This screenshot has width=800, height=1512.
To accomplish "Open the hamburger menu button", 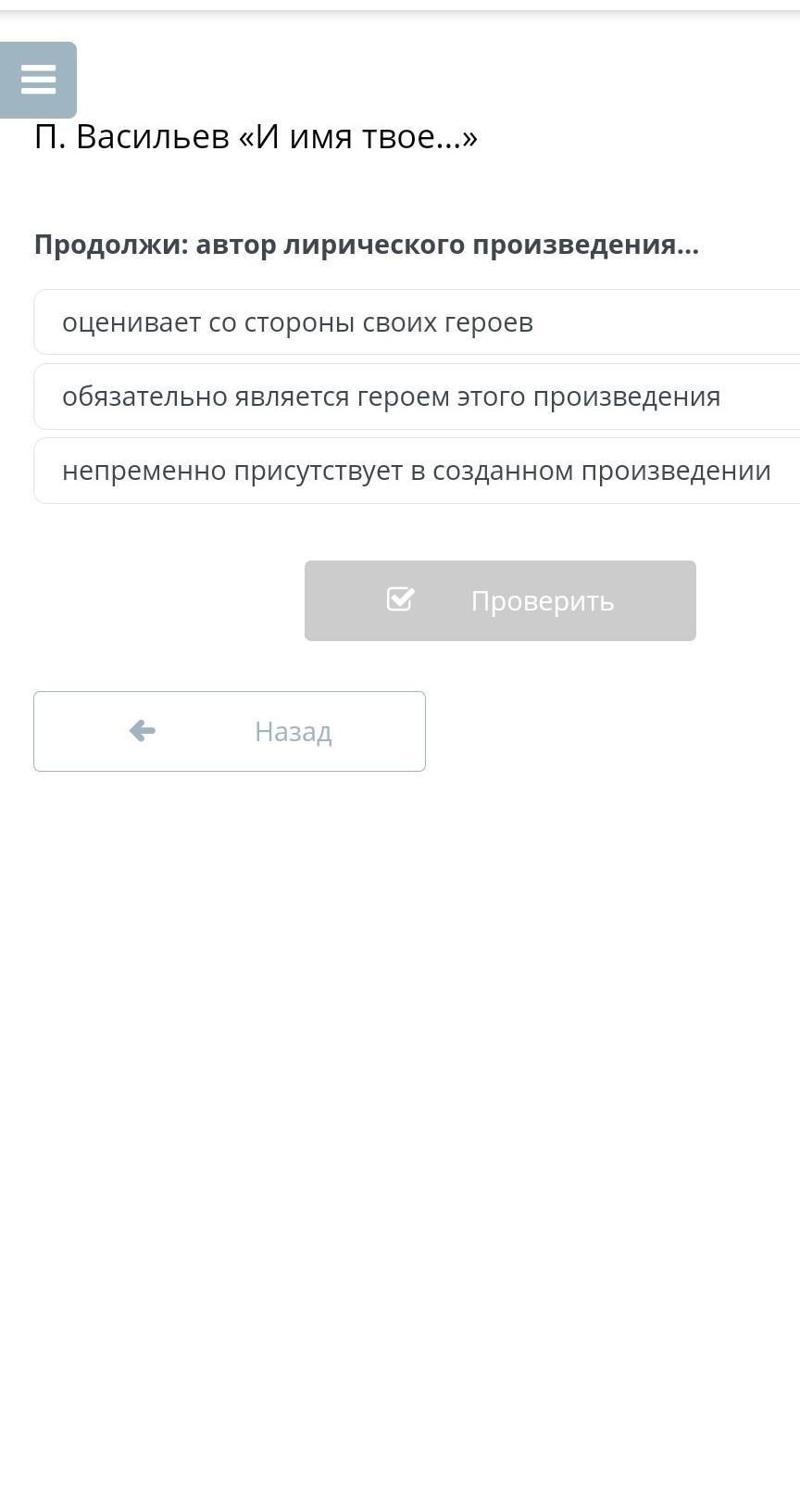I will [x=38, y=80].
